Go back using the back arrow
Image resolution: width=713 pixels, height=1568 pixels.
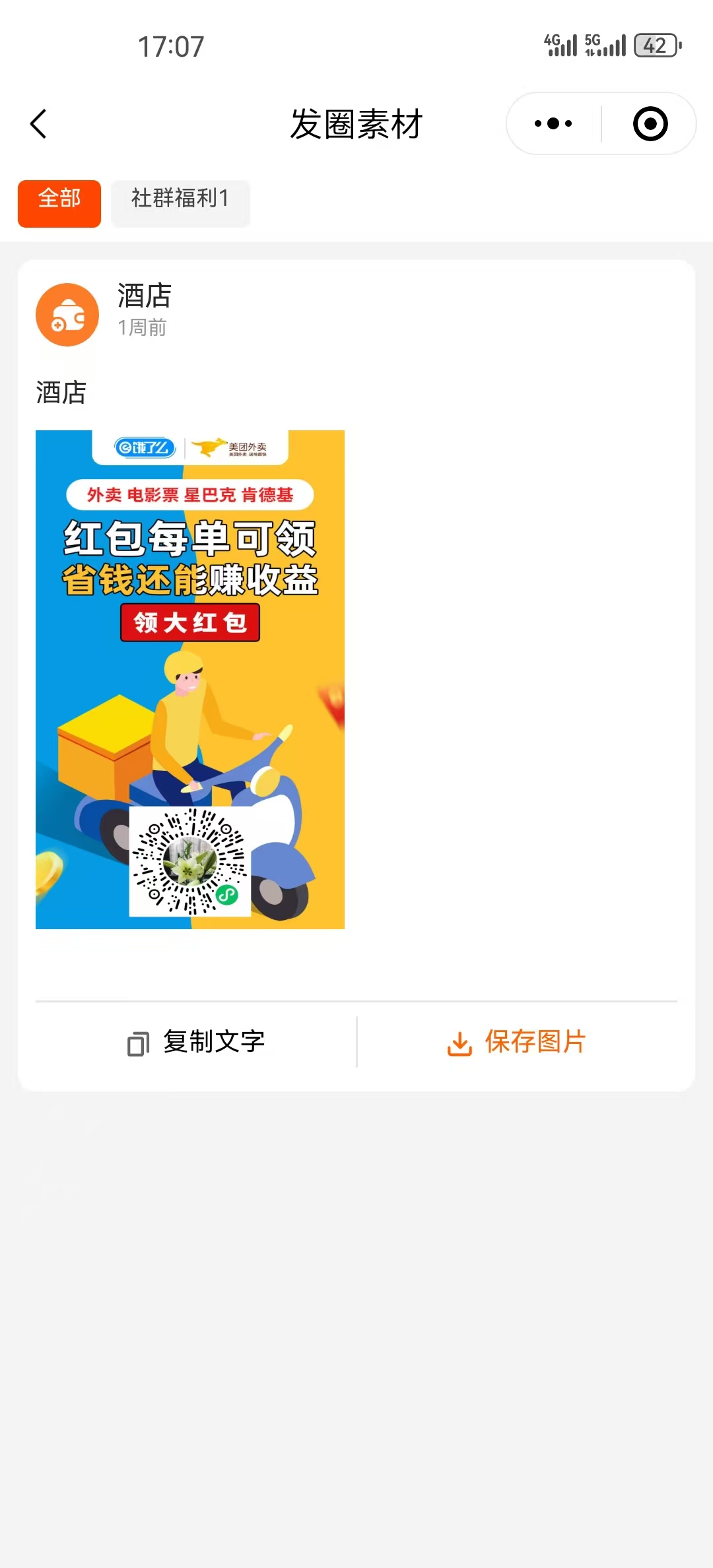38,124
